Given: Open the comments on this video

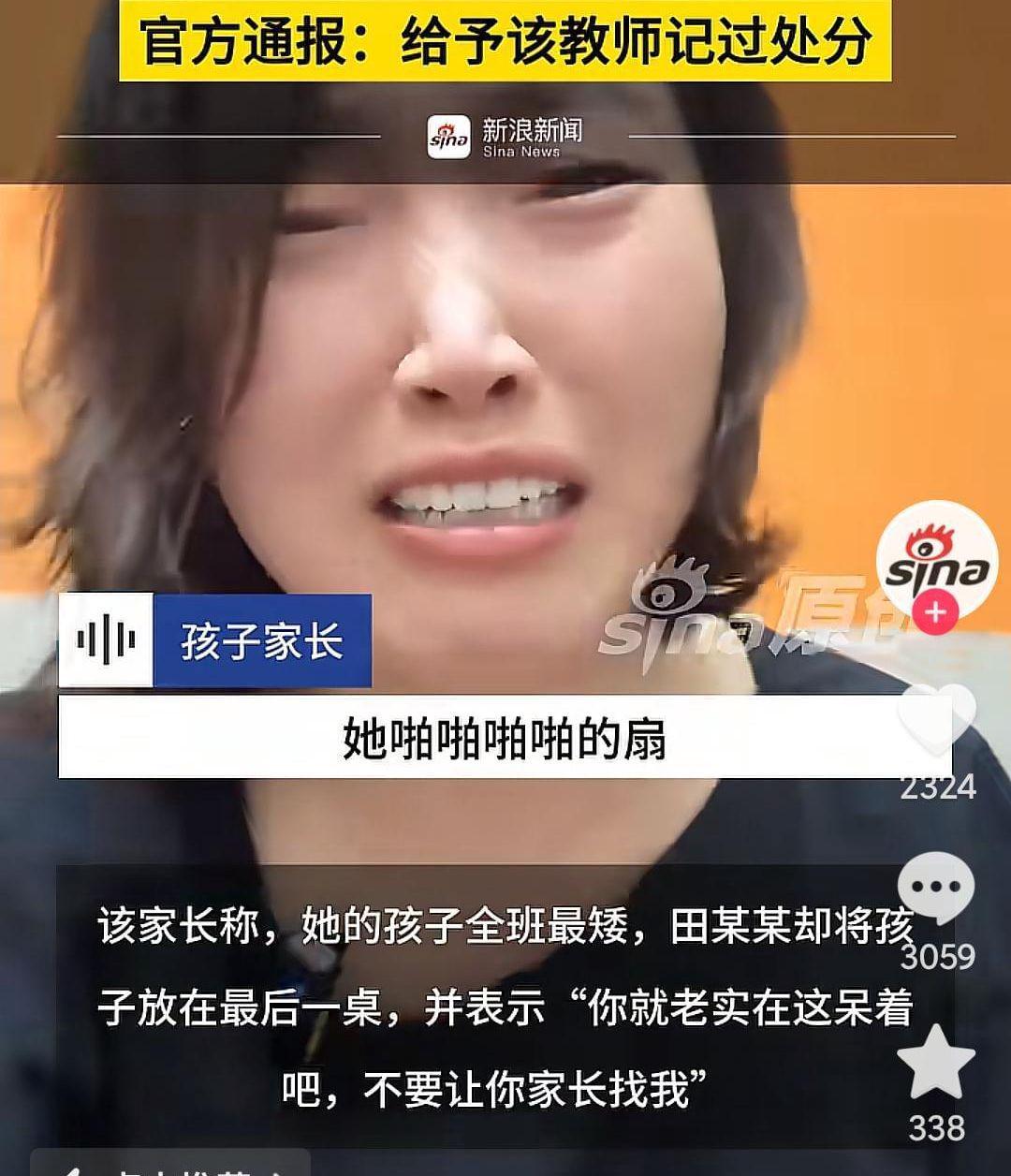Looking at the screenshot, I should coord(936,888).
